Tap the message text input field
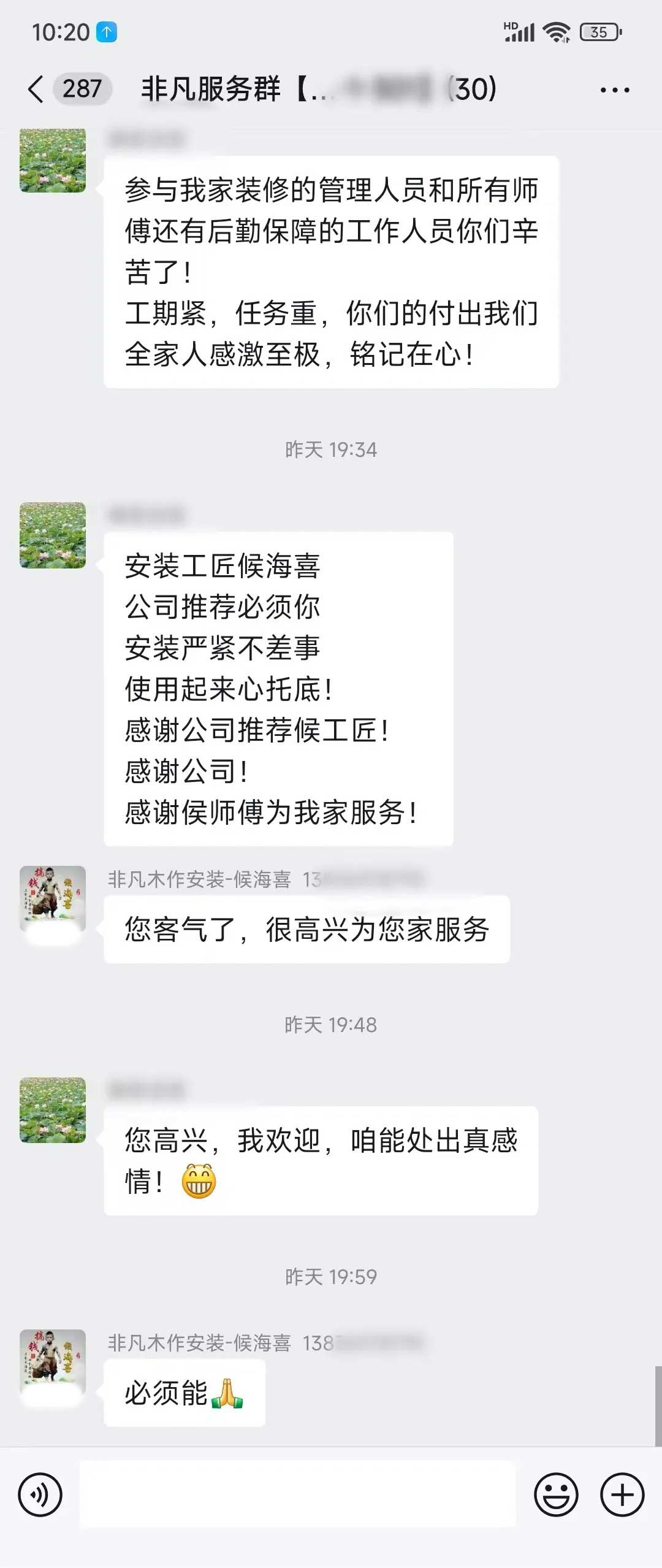Viewport: 662px width, 1568px height. click(x=298, y=1494)
